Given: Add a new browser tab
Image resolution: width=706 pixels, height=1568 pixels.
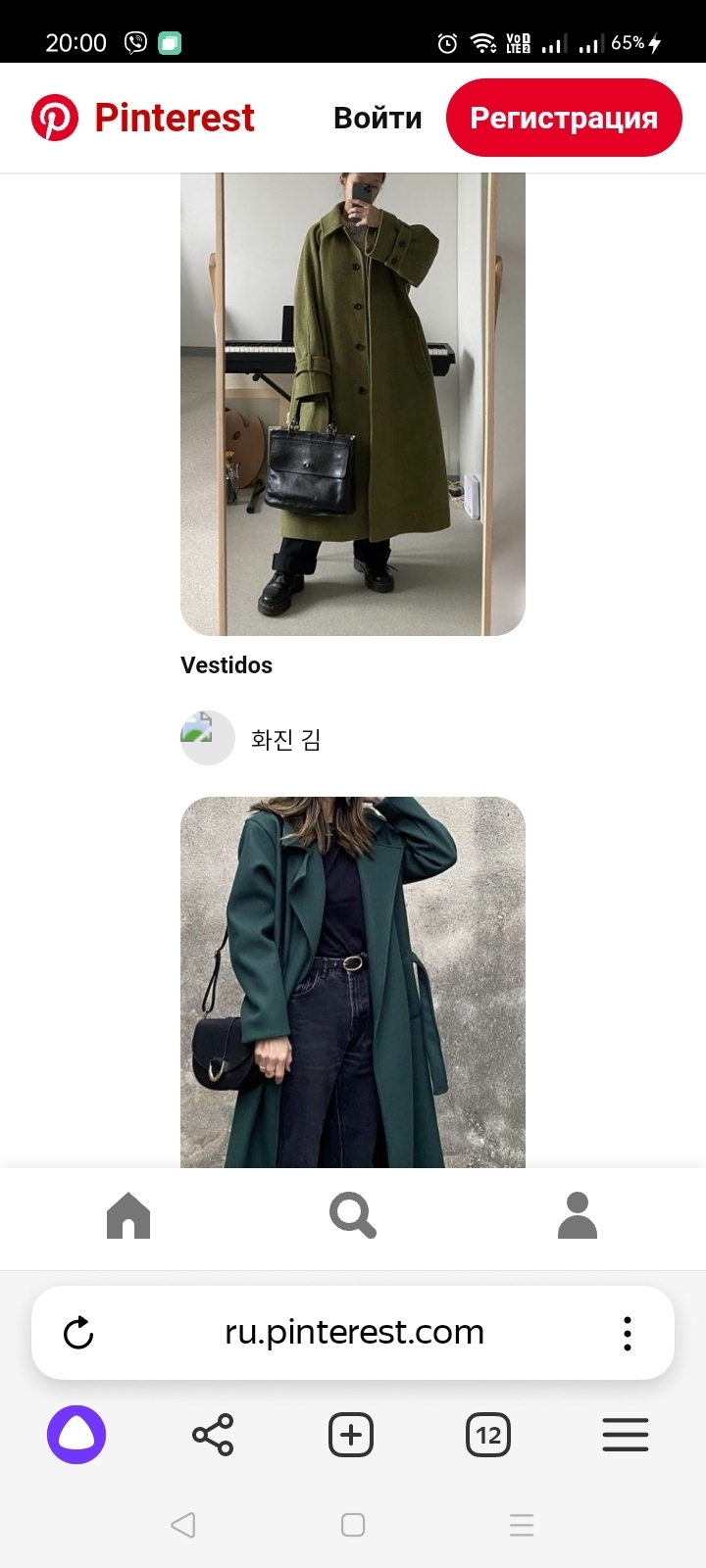Looking at the screenshot, I should tap(351, 1435).
